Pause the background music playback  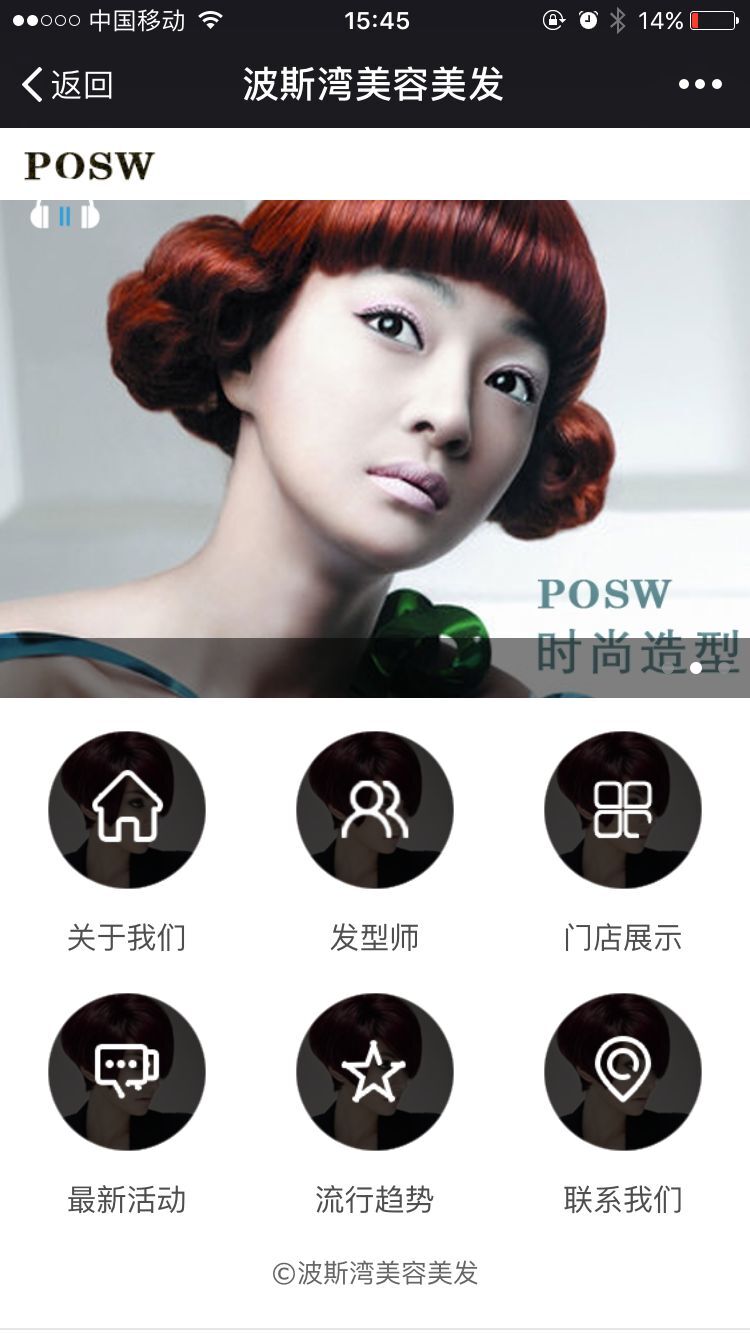click(64, 212)
